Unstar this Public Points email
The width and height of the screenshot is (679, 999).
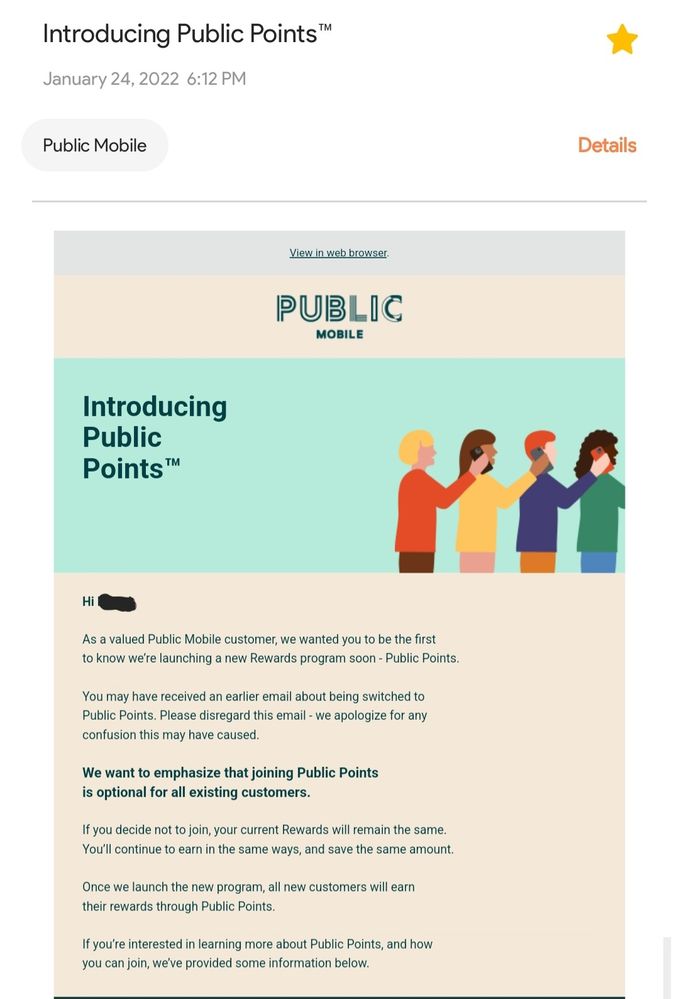point(622,40)
